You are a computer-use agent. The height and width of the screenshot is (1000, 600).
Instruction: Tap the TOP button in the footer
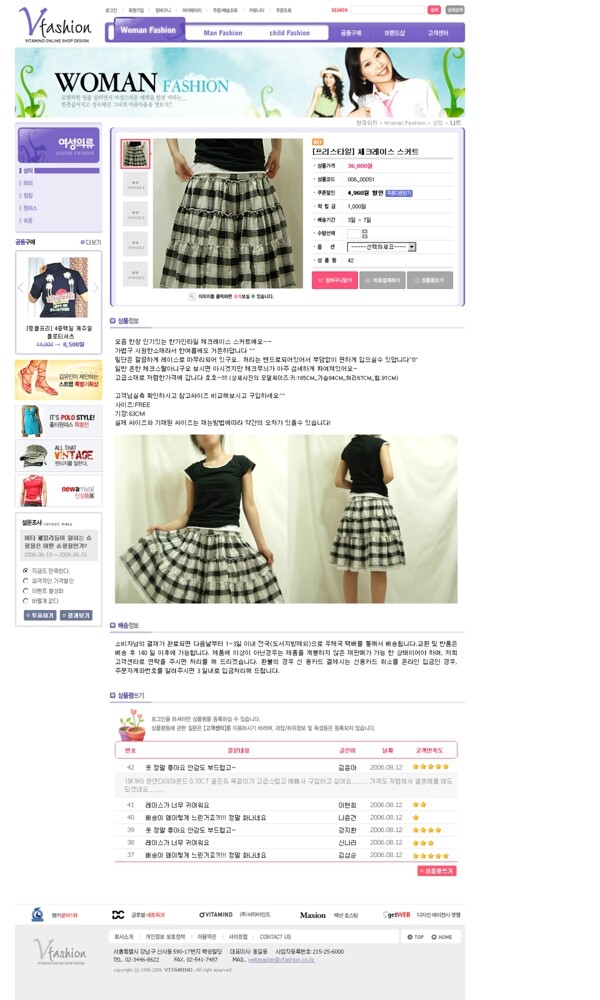pos(417,937)
